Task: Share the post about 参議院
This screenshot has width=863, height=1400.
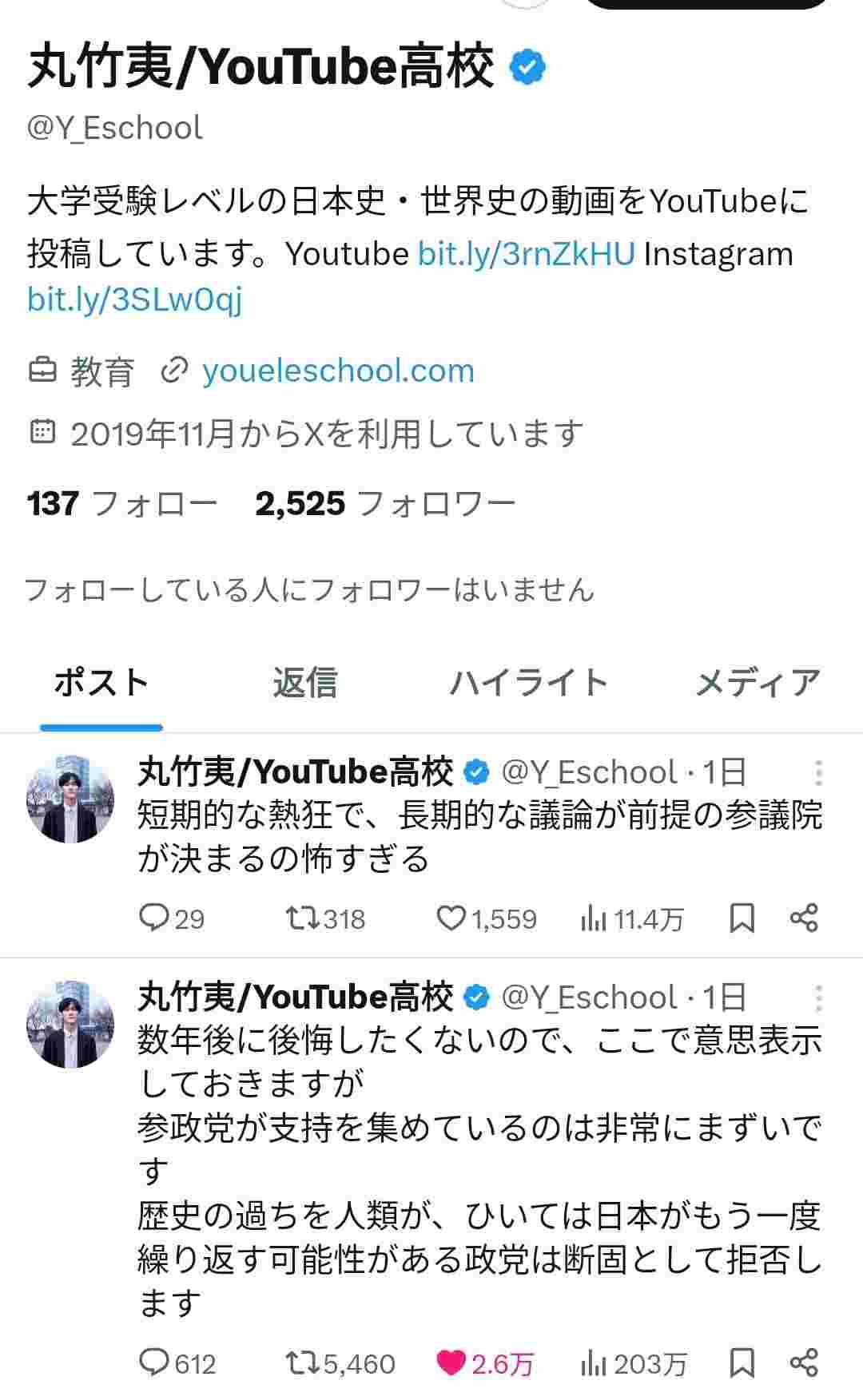Action: 804,918
